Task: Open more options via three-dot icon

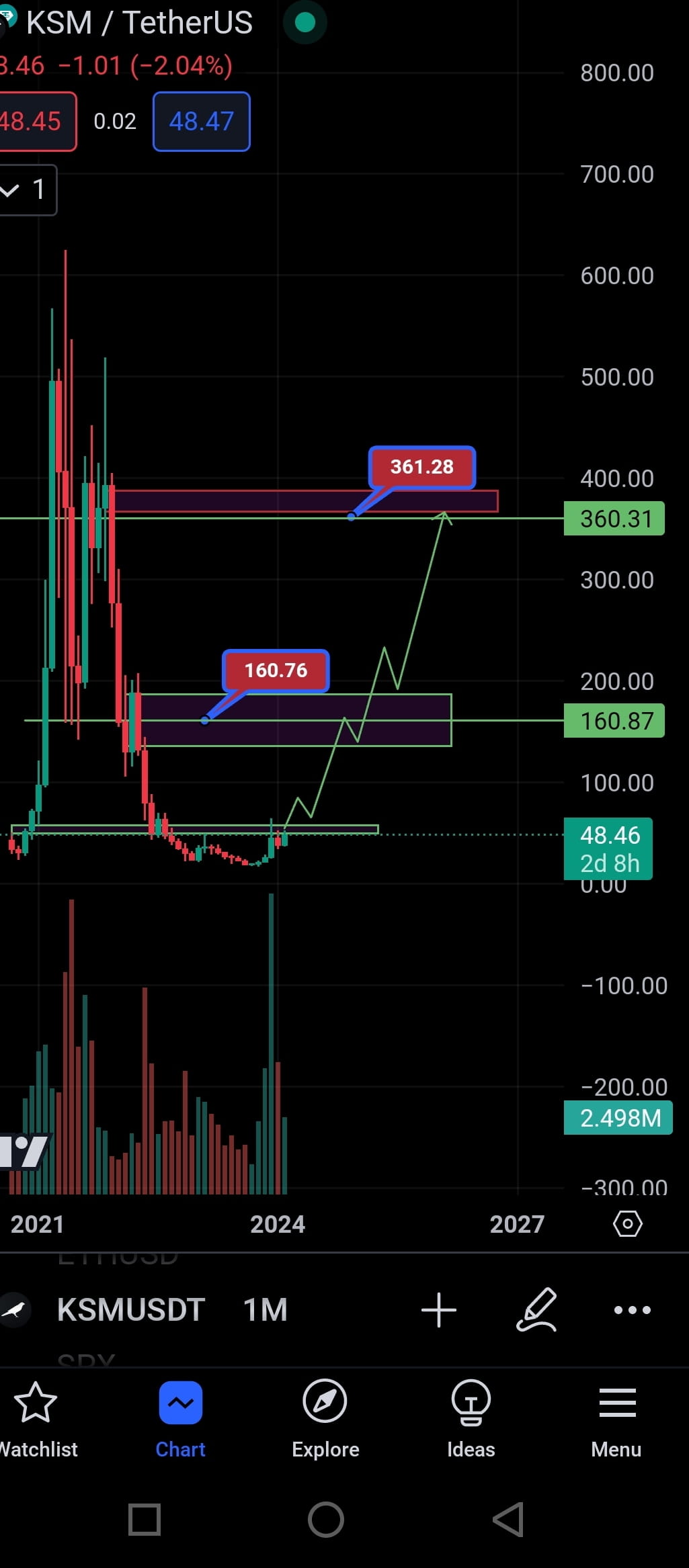Action: pyautogui.click(x=631, y=1310)
